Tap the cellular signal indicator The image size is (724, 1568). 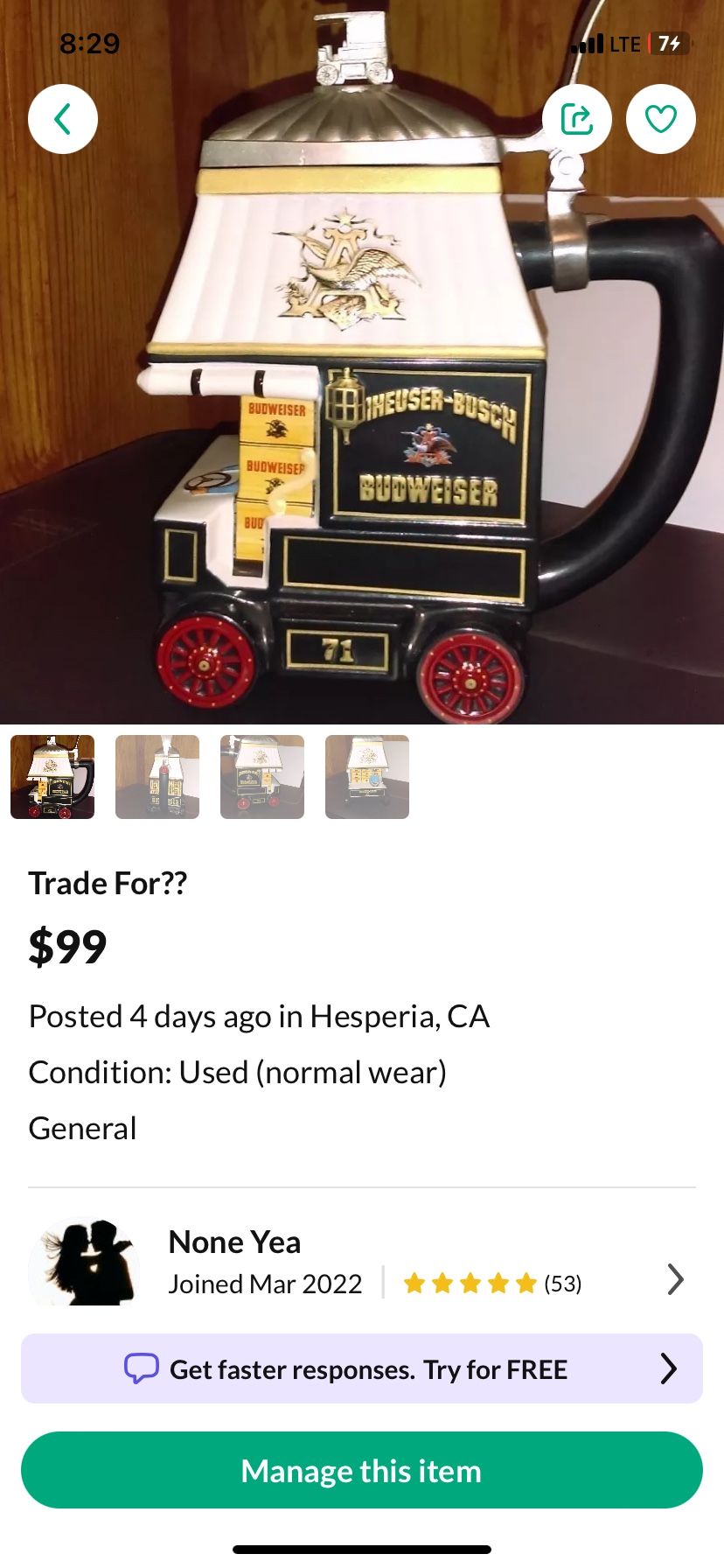click(588, 44)
